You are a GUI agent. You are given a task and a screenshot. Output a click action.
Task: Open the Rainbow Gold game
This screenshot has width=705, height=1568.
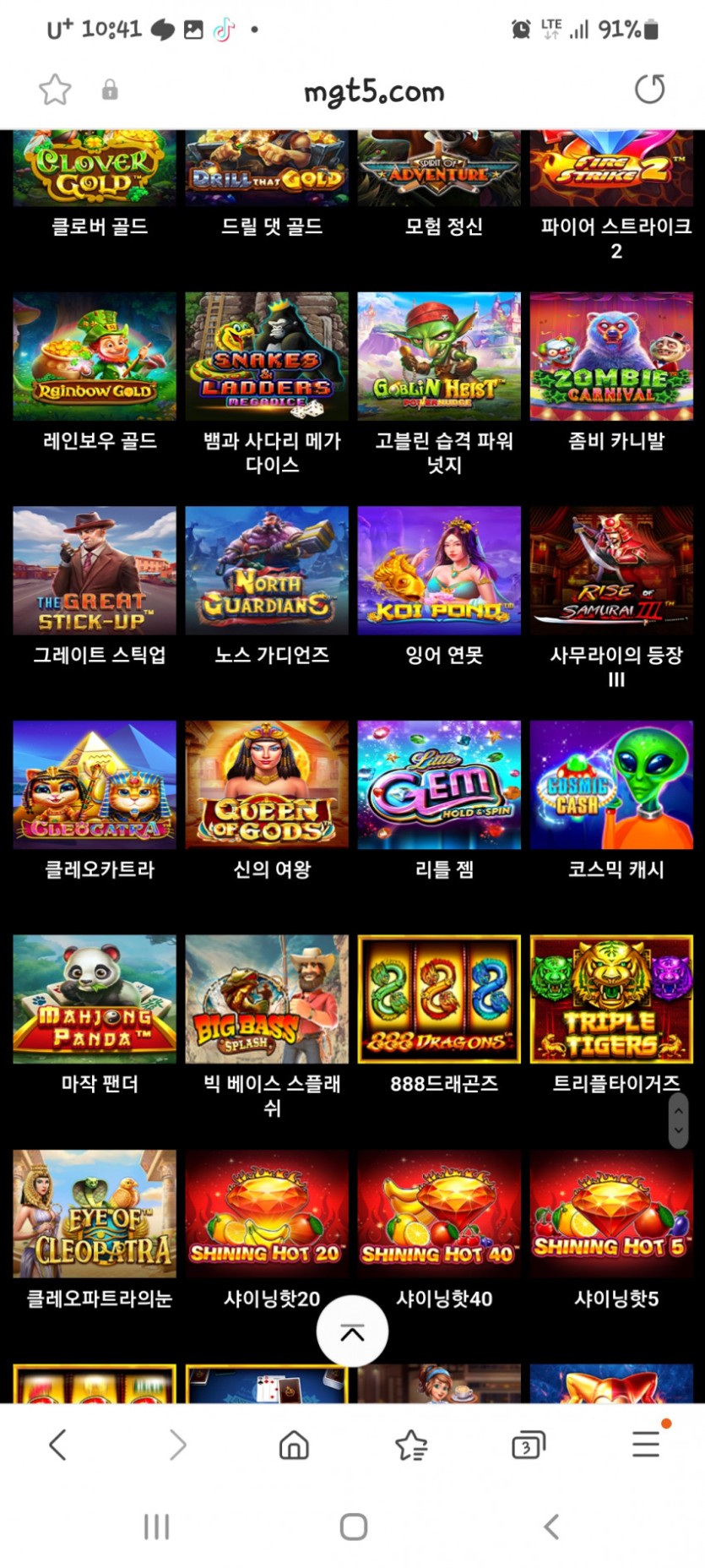(95, 357)
